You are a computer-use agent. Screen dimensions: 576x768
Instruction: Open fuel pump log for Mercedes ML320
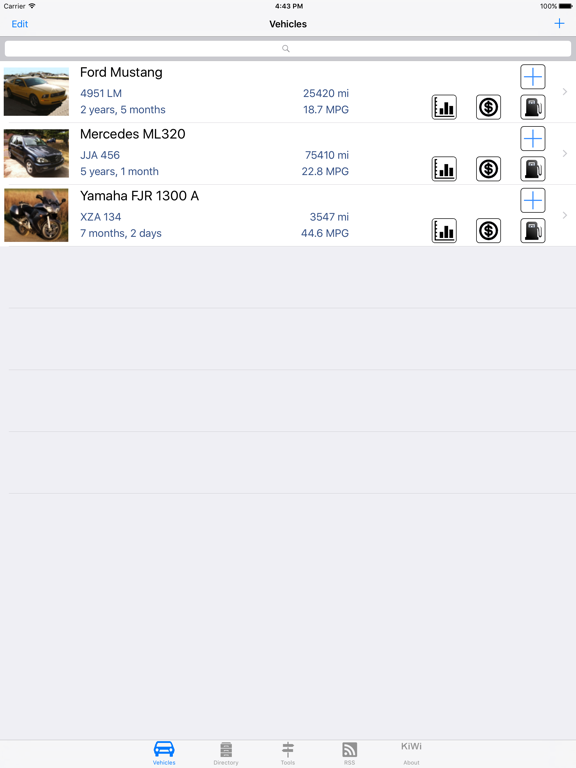[532, 169]
